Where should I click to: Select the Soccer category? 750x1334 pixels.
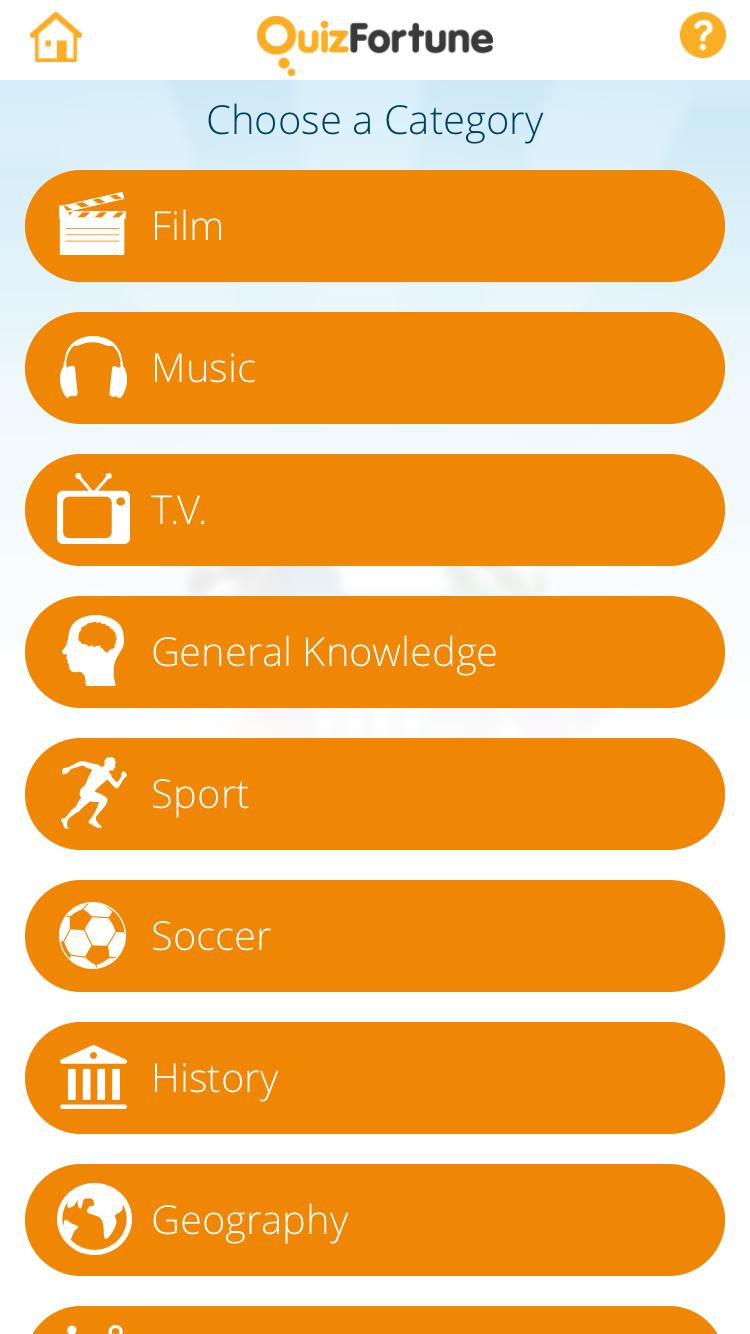[x=375, y=936]
